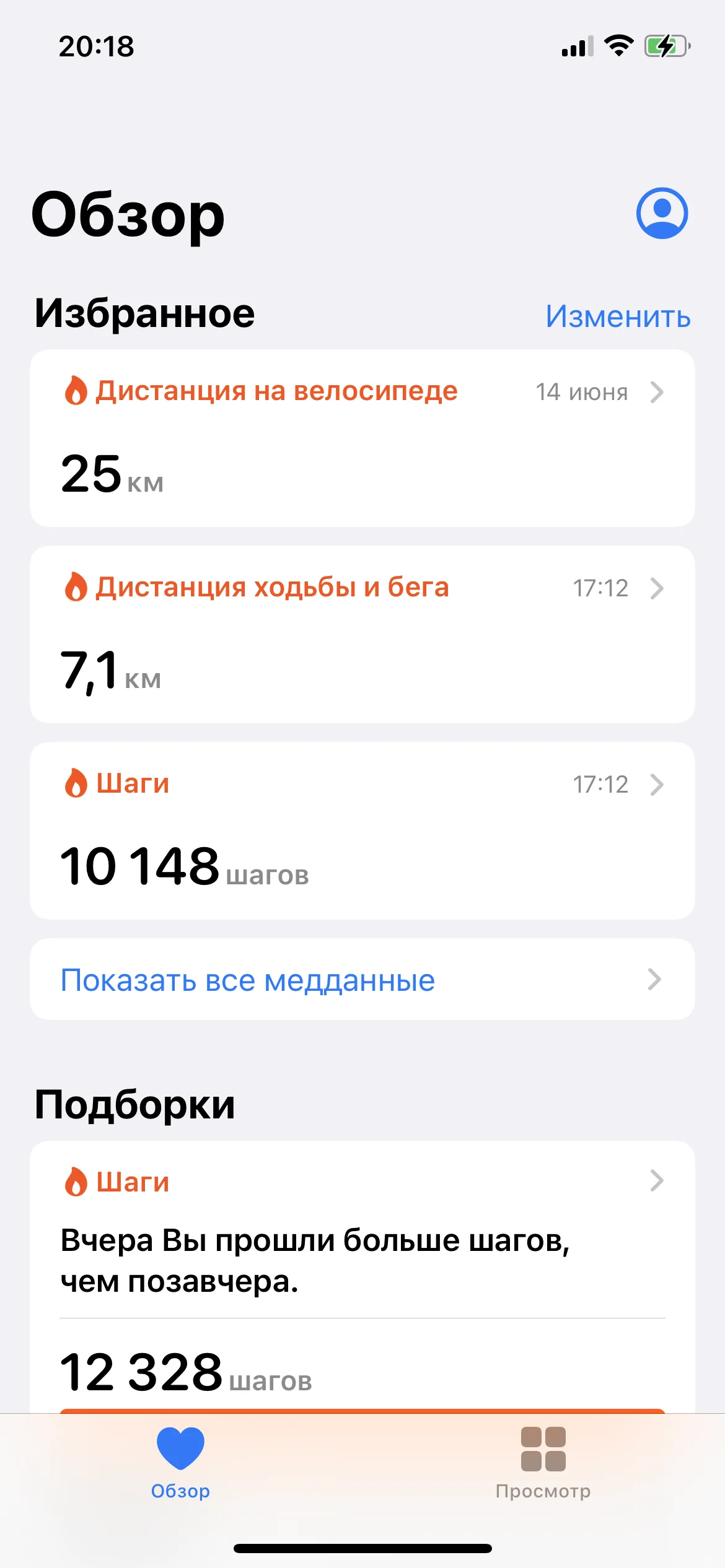Screen dimensions: 725x1568
Task: Open the Дистанция ходьбы и бега card
Action: (362, 634)
